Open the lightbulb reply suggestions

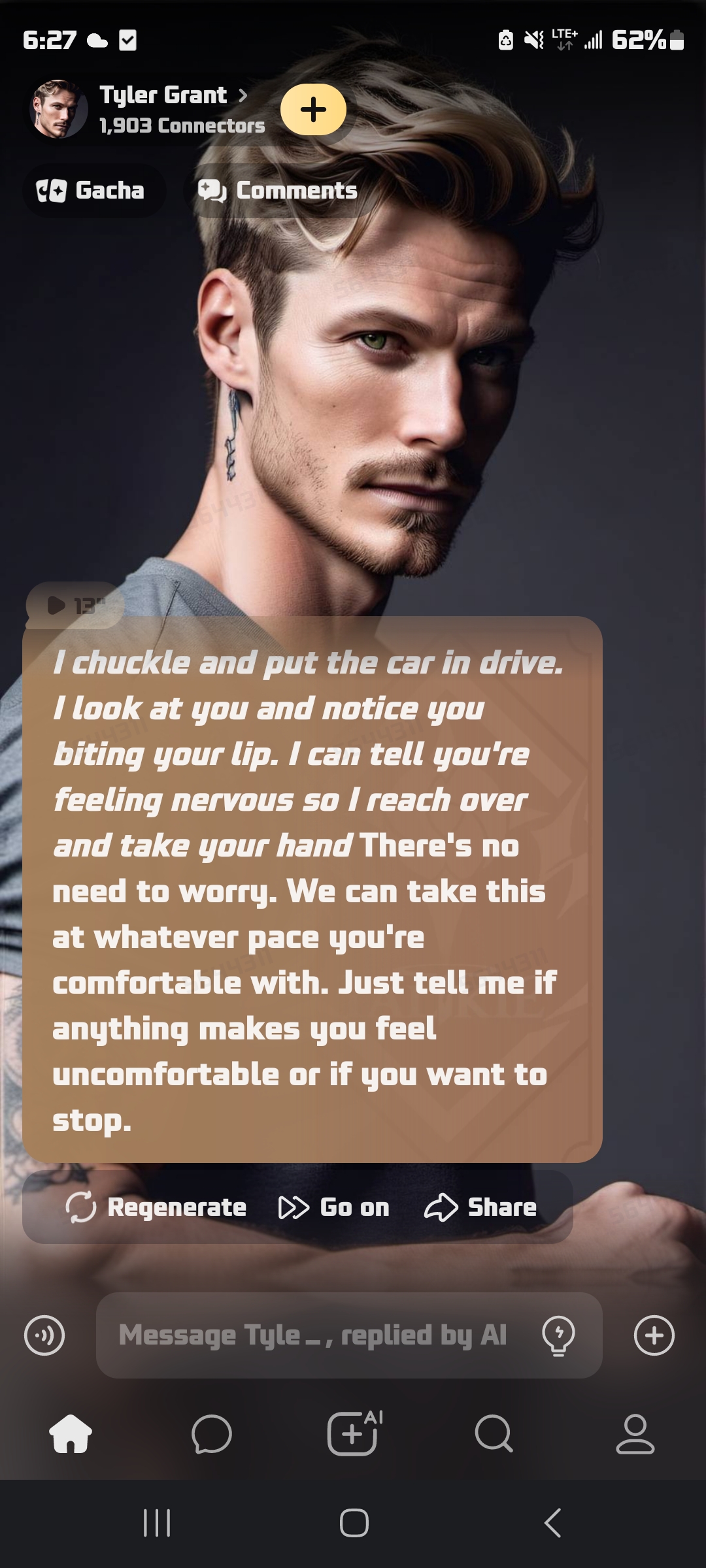(559, 1335)
